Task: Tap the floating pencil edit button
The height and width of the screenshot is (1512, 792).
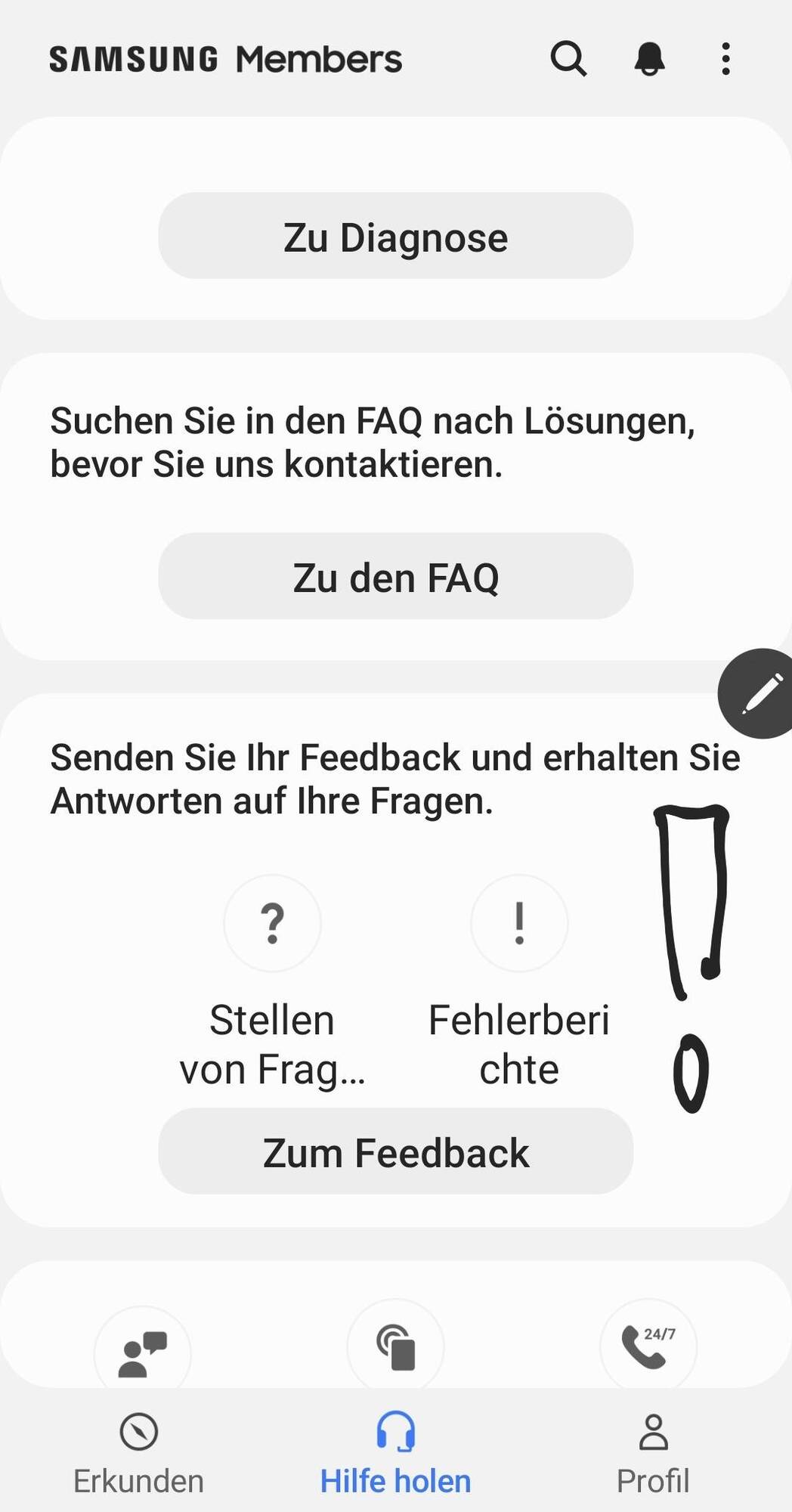Action: [758, 693]
